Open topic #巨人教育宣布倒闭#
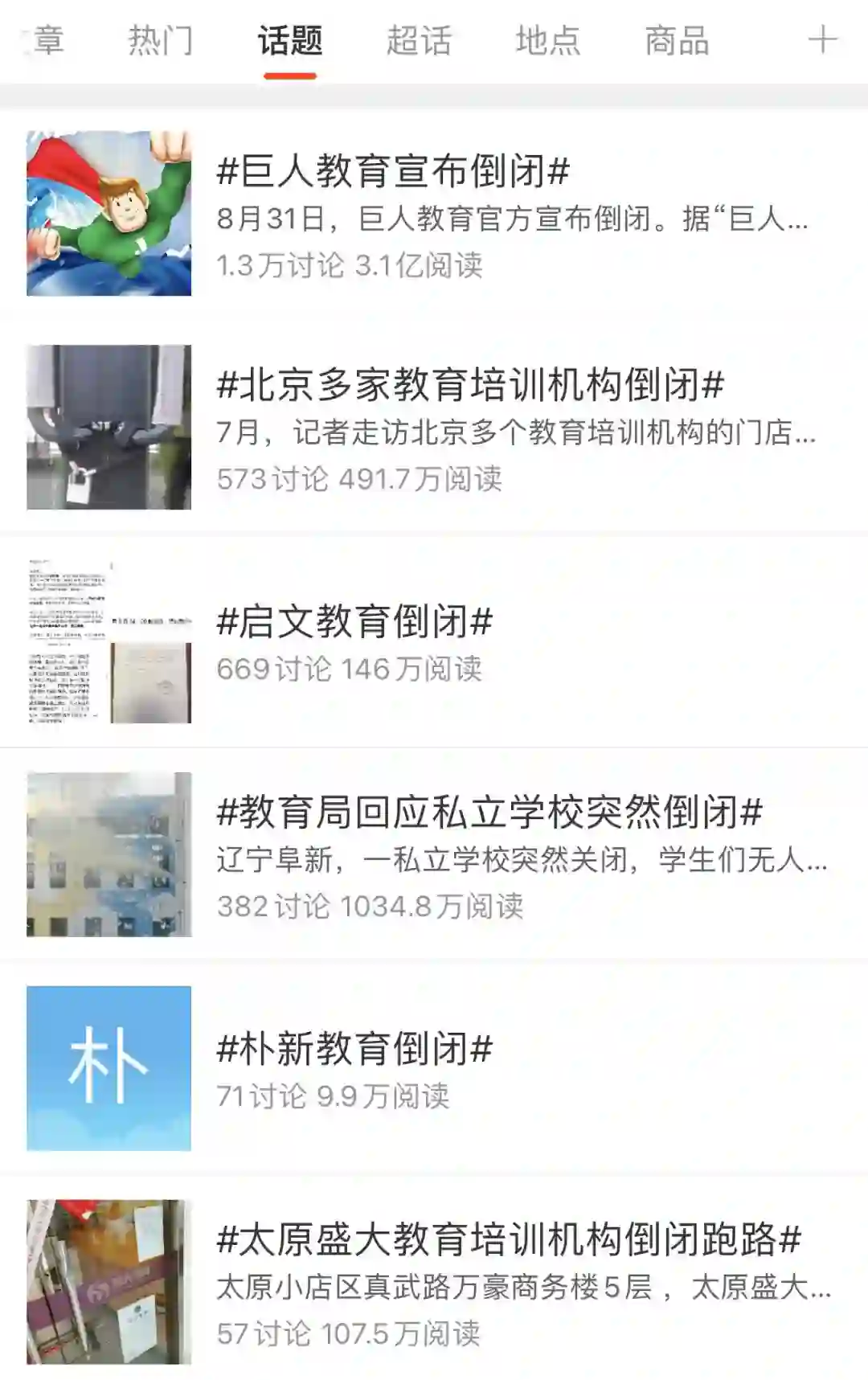 pyautogui.click(x=394, y=172)
